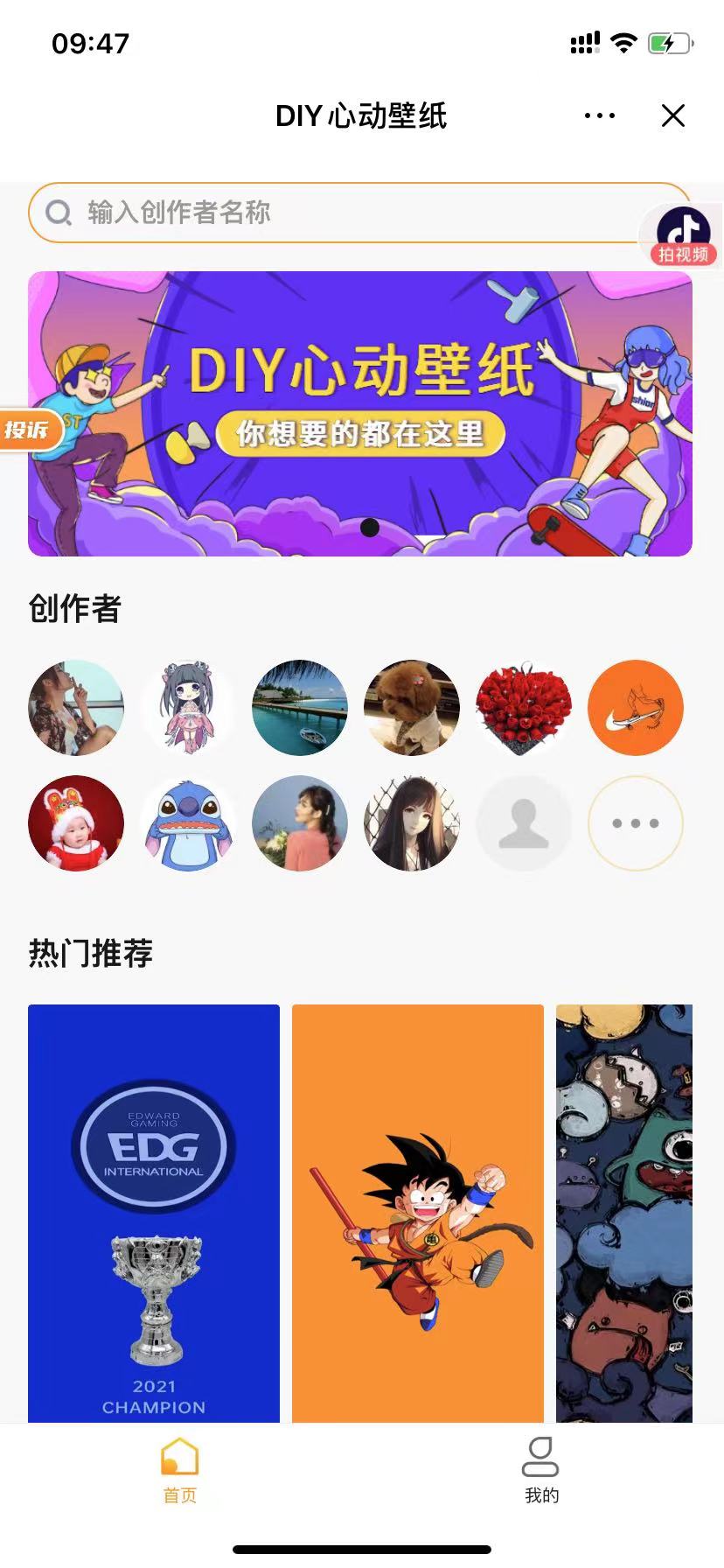Image resolution: width=724 pixels, height=1568 pixels.
Task: Open the orange Nike creator avatar
Action: tap(636, 708)
